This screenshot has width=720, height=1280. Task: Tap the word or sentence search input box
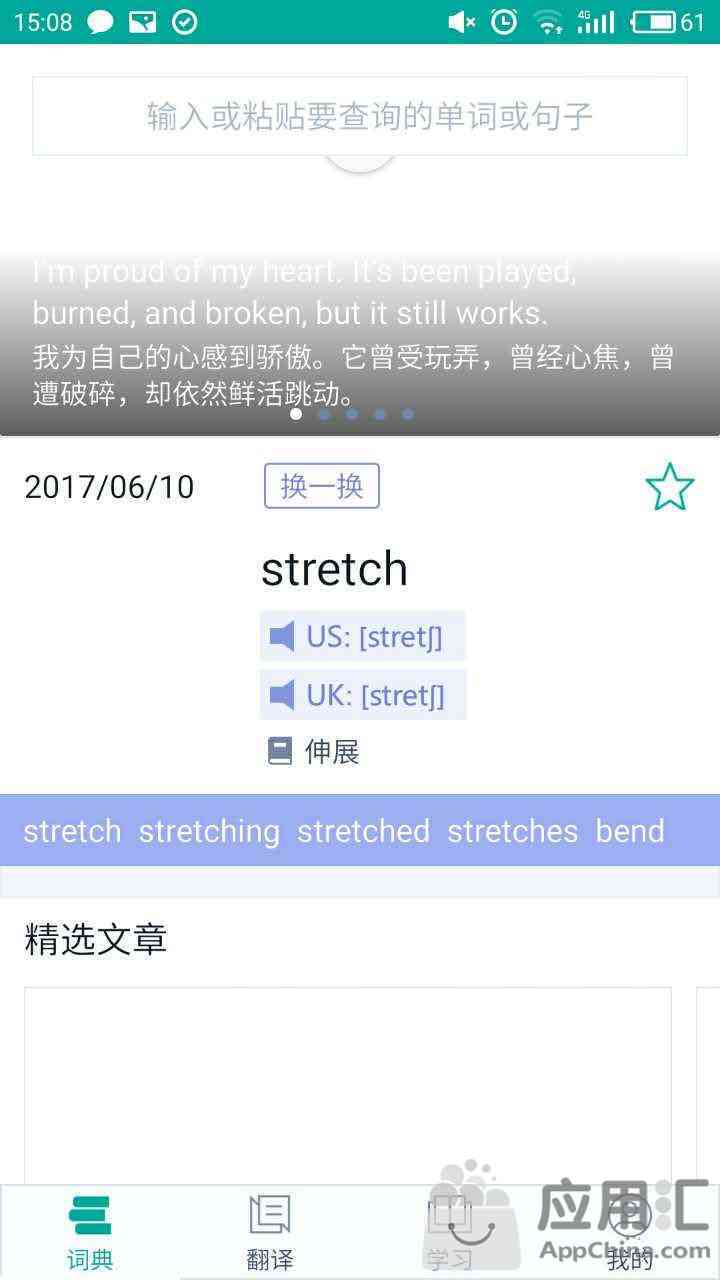[x=360, y=116]
